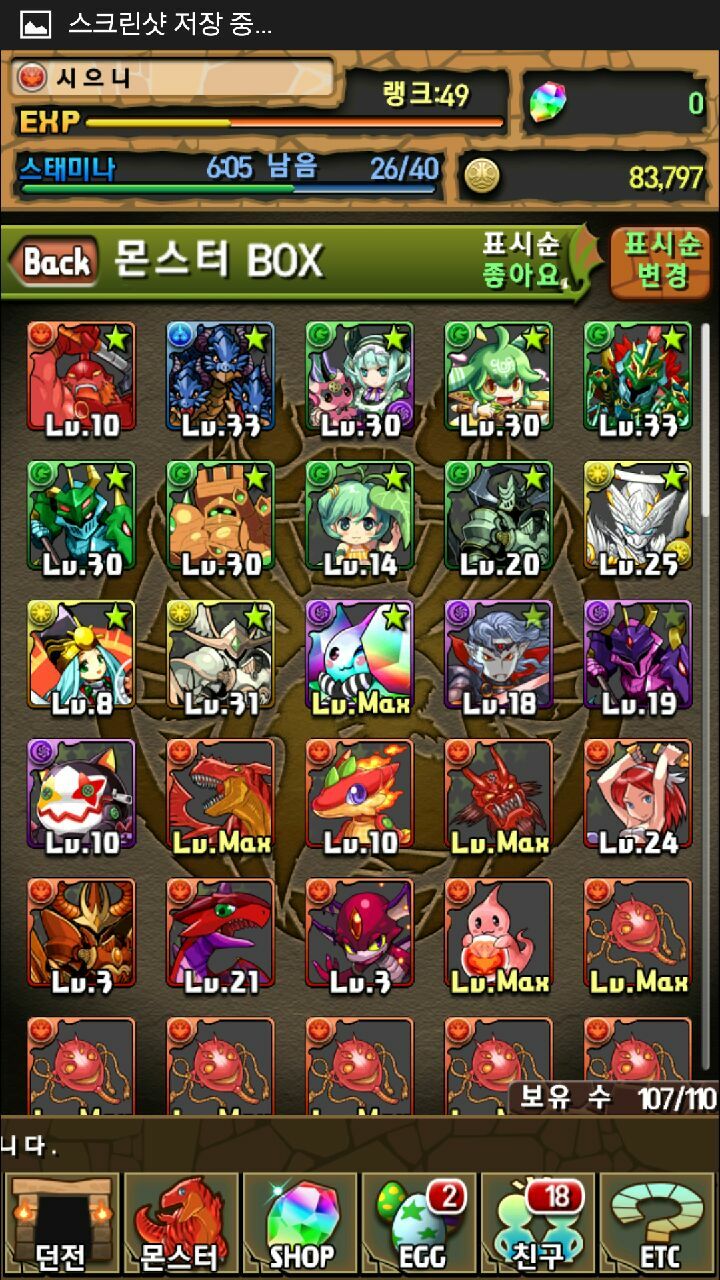Choose the white dragon knight Lv.25
The image size is (720, 1280).
(x=638, y=516)
